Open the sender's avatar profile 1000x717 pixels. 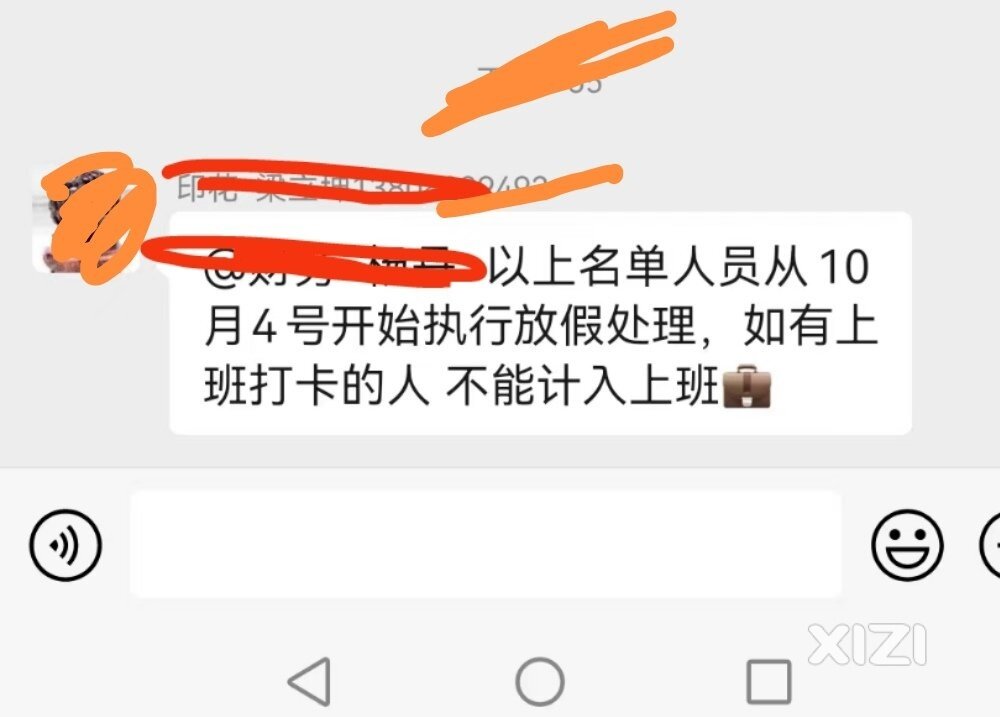[88, 220]
